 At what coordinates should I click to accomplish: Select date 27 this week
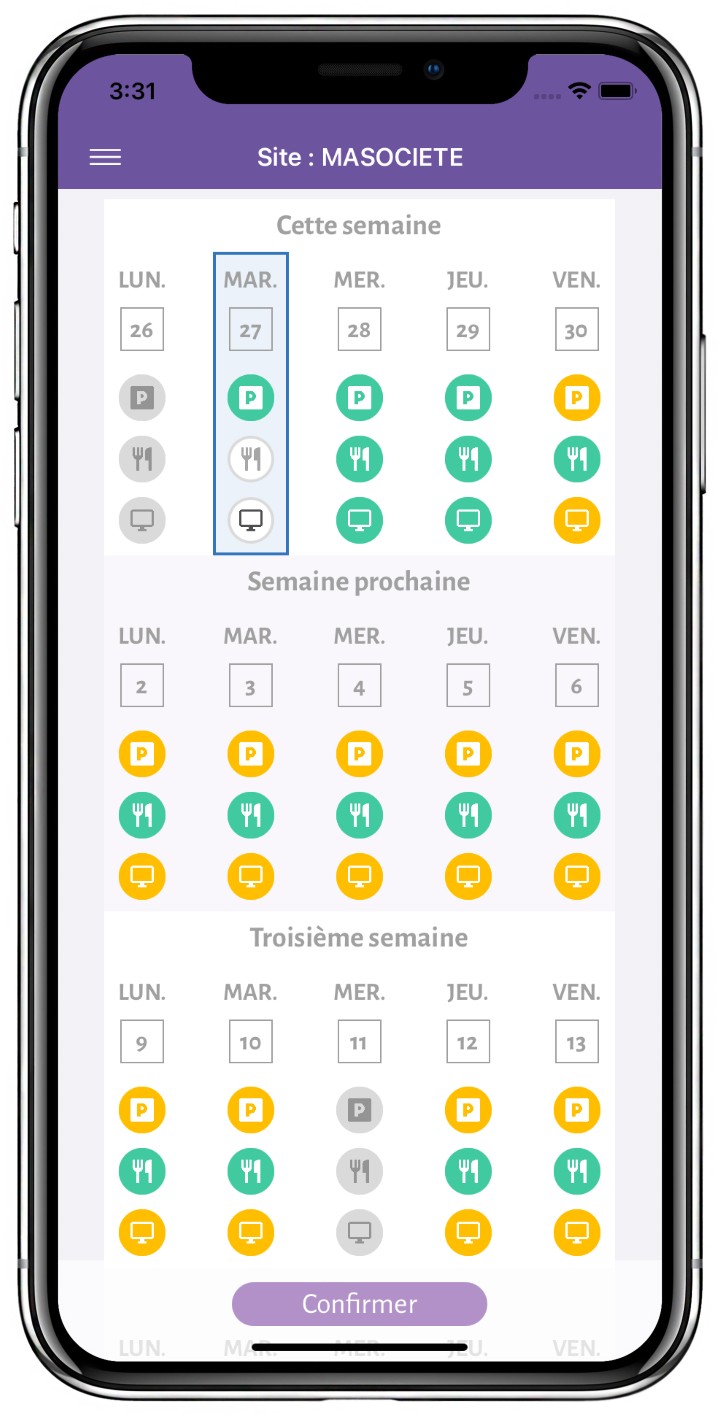[x=251, y=330]
